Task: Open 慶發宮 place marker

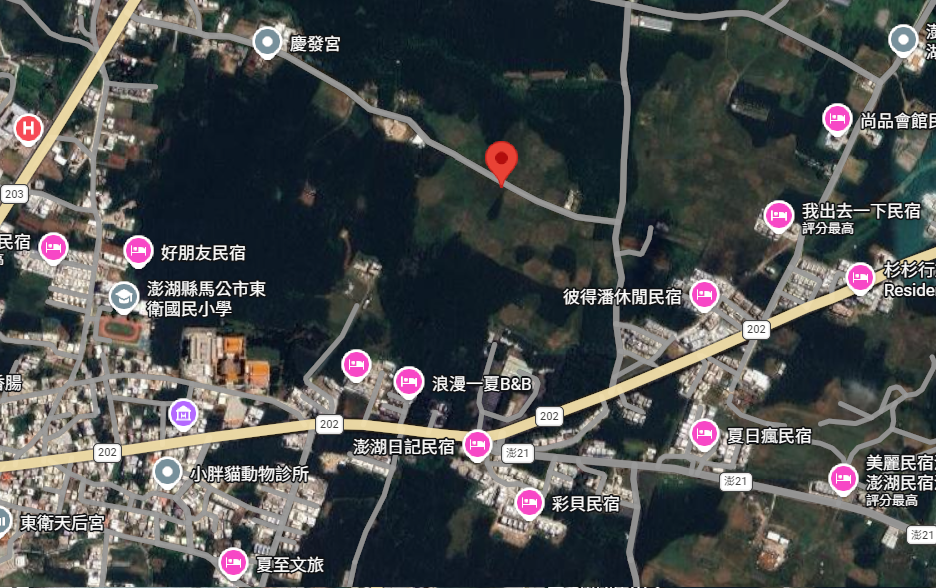Action: [267, 42]
